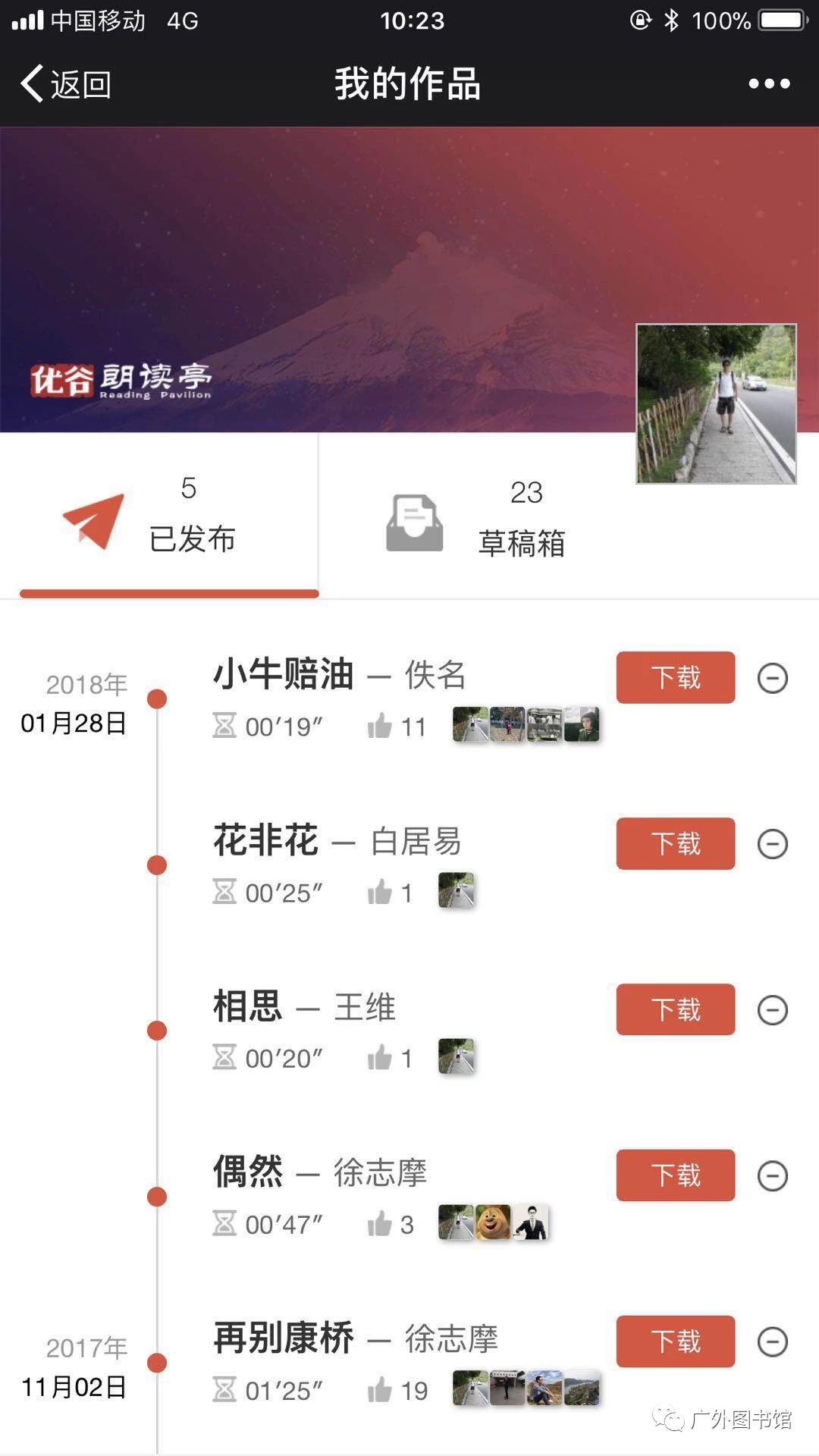Screen dimensions: 819x1456
Task: Download the 小牛赔油 recording
Action: [675, 678]
